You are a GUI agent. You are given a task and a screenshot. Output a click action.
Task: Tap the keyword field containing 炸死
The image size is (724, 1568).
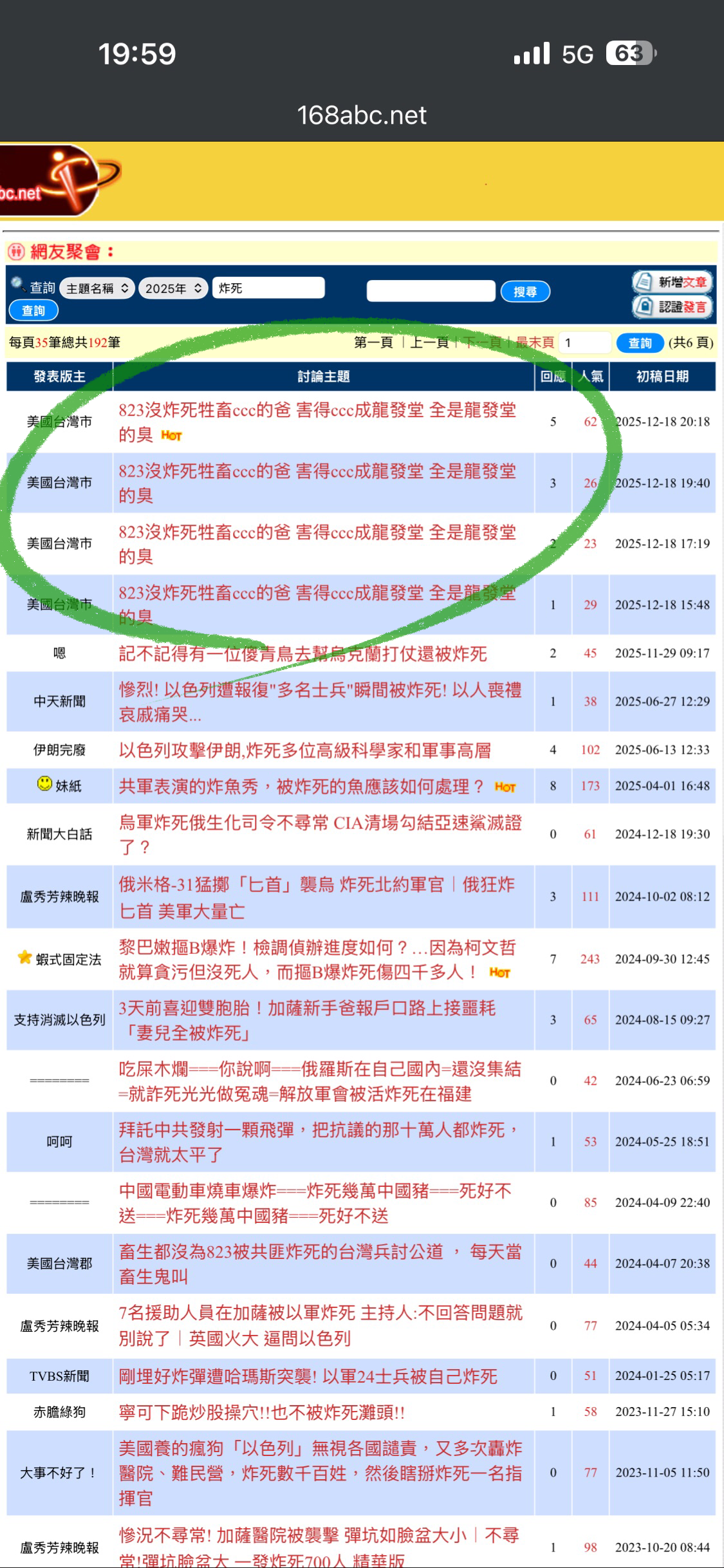pyautogui.click(x=268, y=288)
